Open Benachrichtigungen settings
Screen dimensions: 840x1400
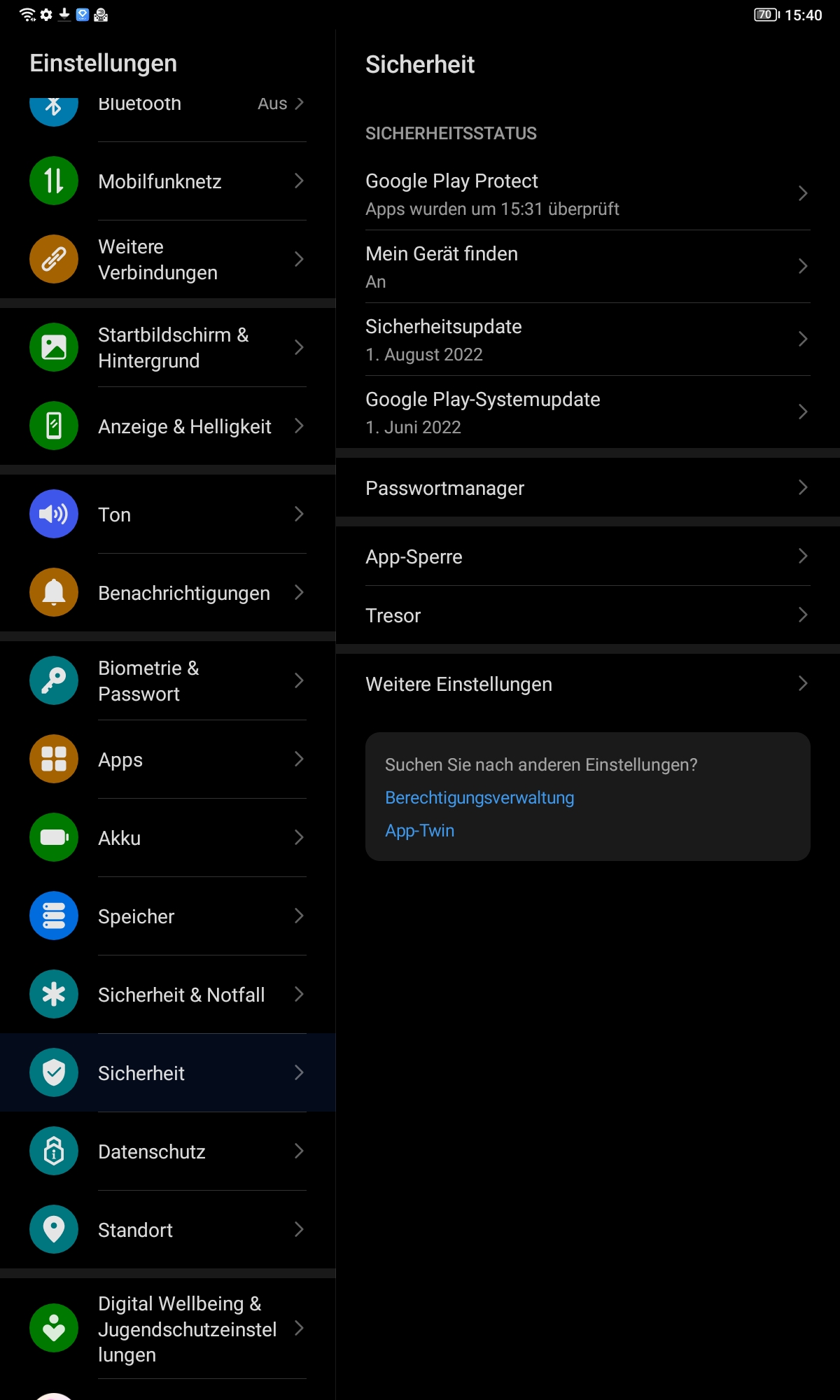[x=168, y=593]
